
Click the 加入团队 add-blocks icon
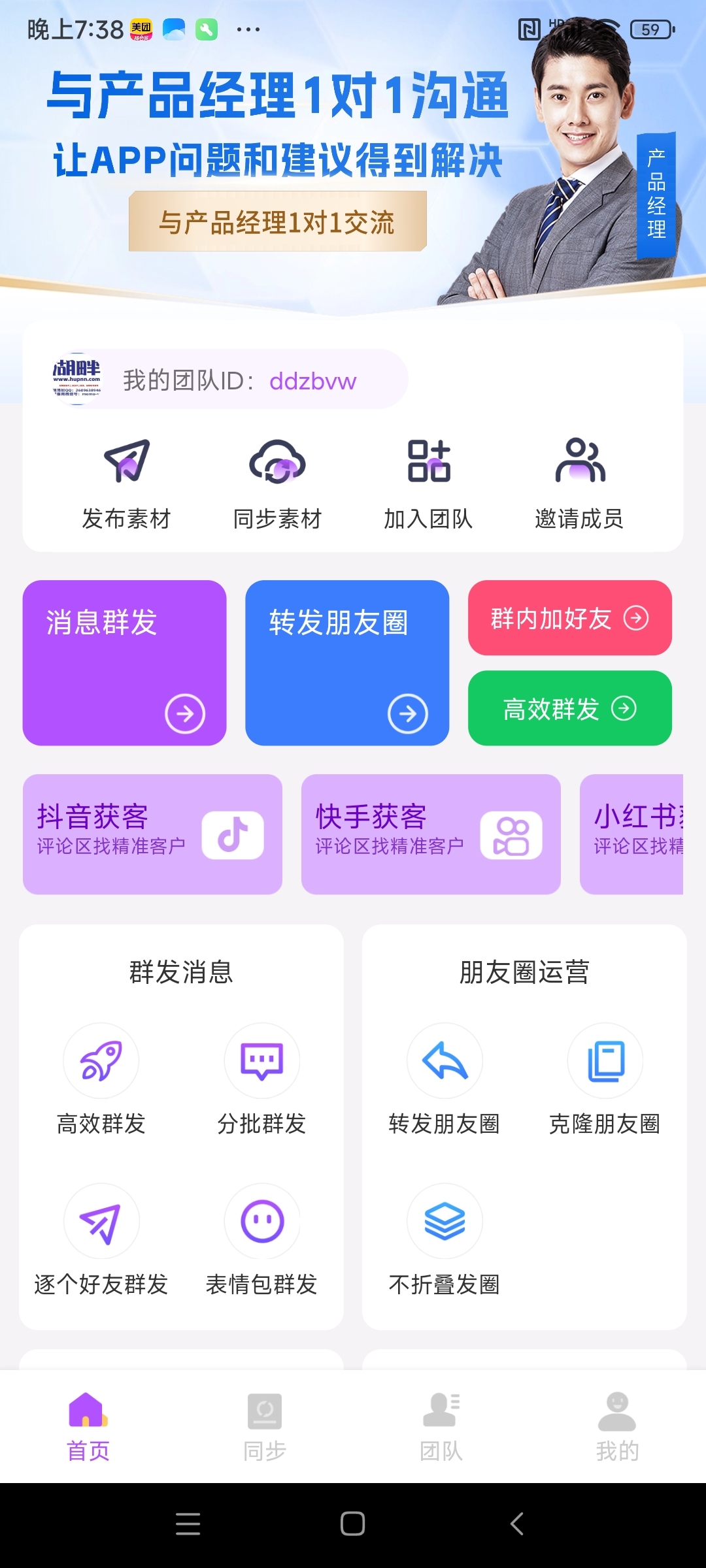[x=429, y=464]
